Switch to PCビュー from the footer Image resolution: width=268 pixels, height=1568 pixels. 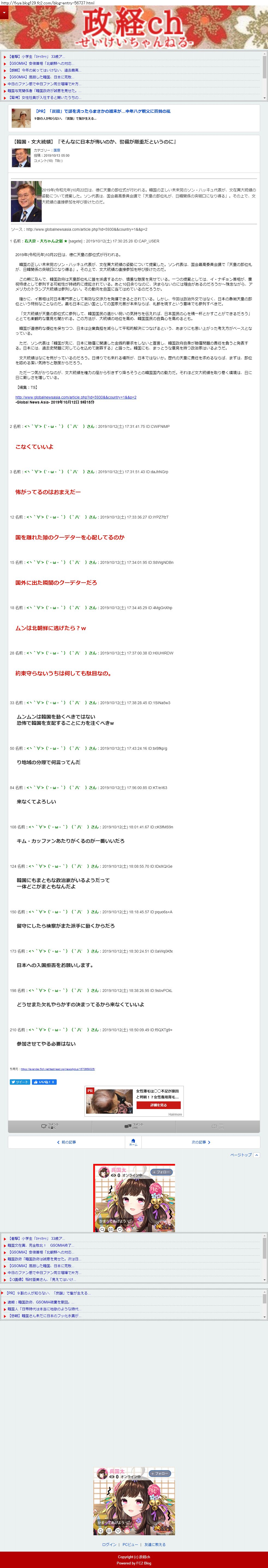pyautogui.click(x=130, y=1544)
